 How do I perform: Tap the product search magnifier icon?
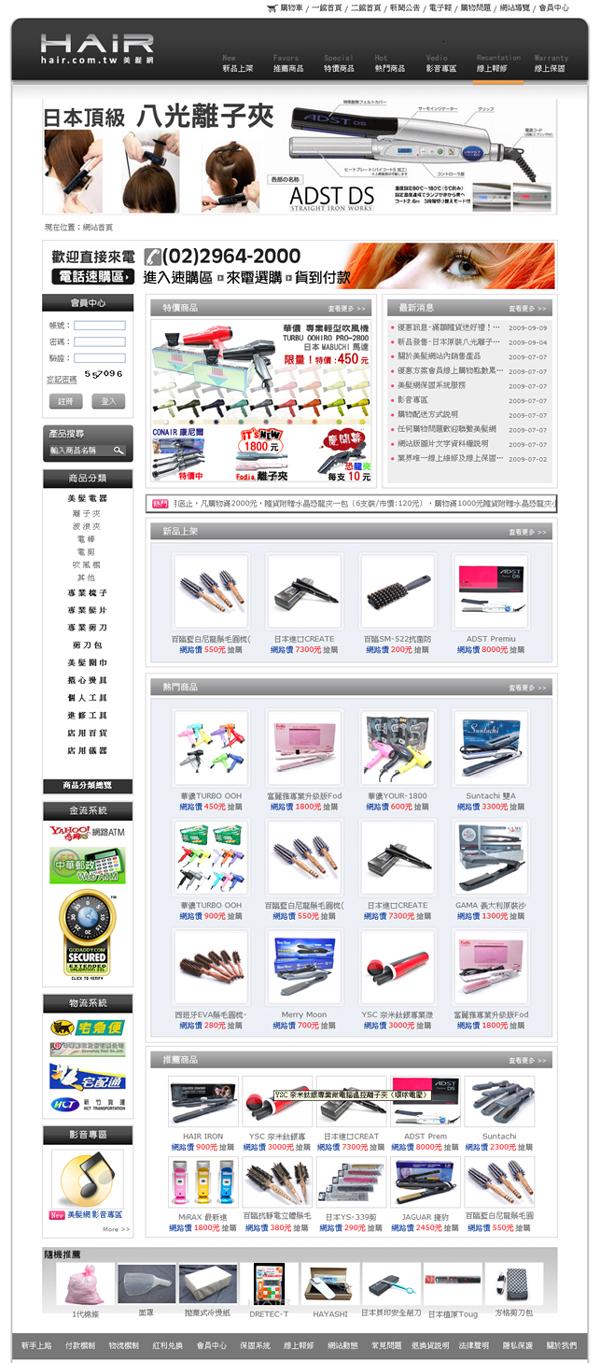pyautogui.click(x=119, y=451)
